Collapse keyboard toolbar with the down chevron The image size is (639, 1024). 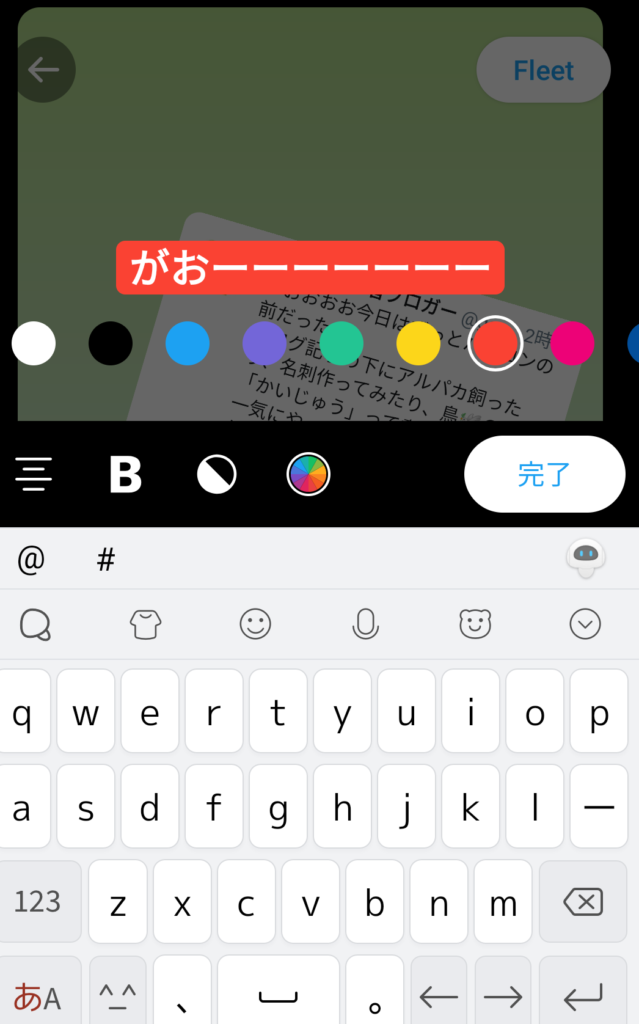(x=585, y=624)
